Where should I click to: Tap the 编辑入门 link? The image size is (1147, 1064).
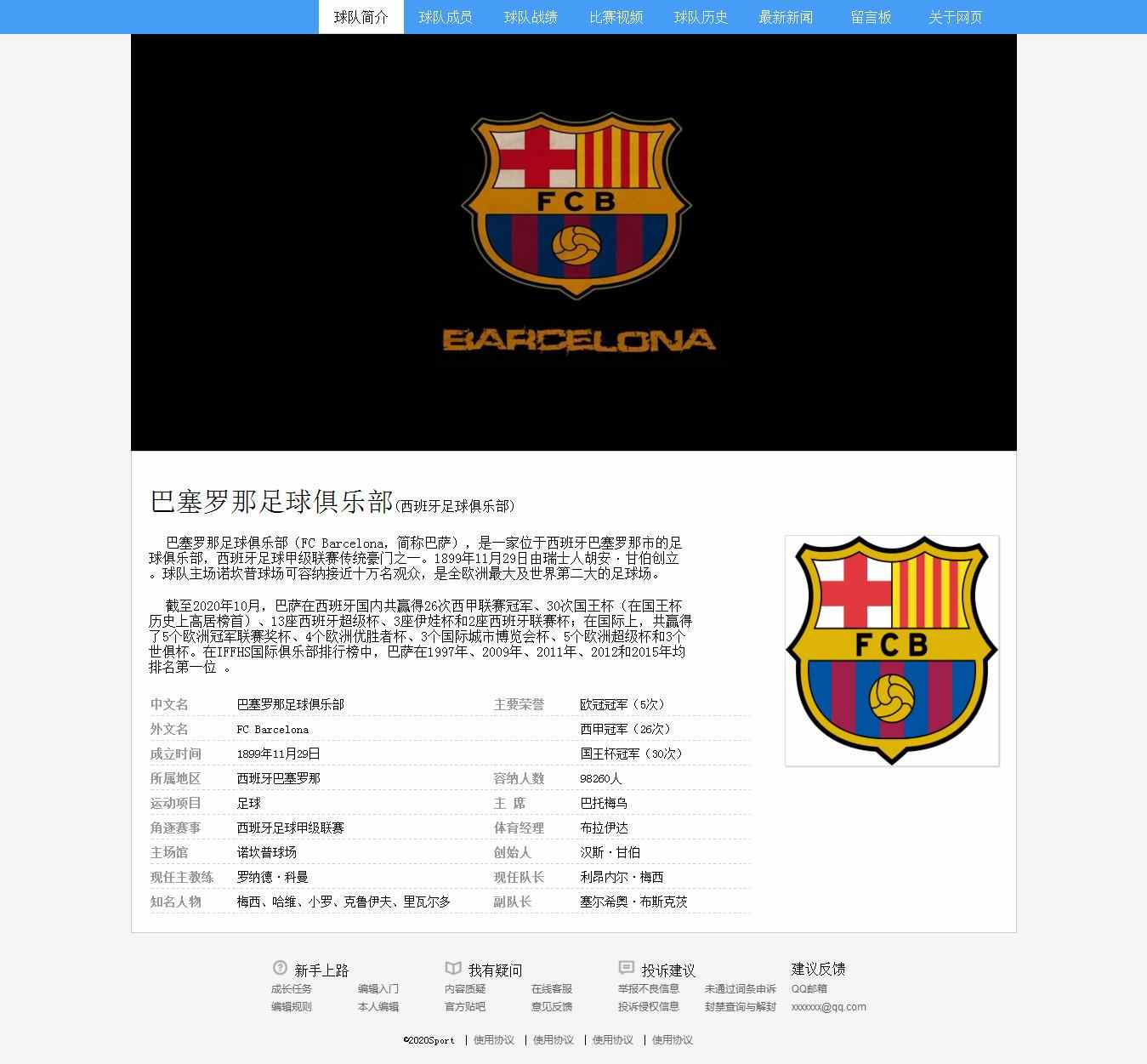[378, 988]
